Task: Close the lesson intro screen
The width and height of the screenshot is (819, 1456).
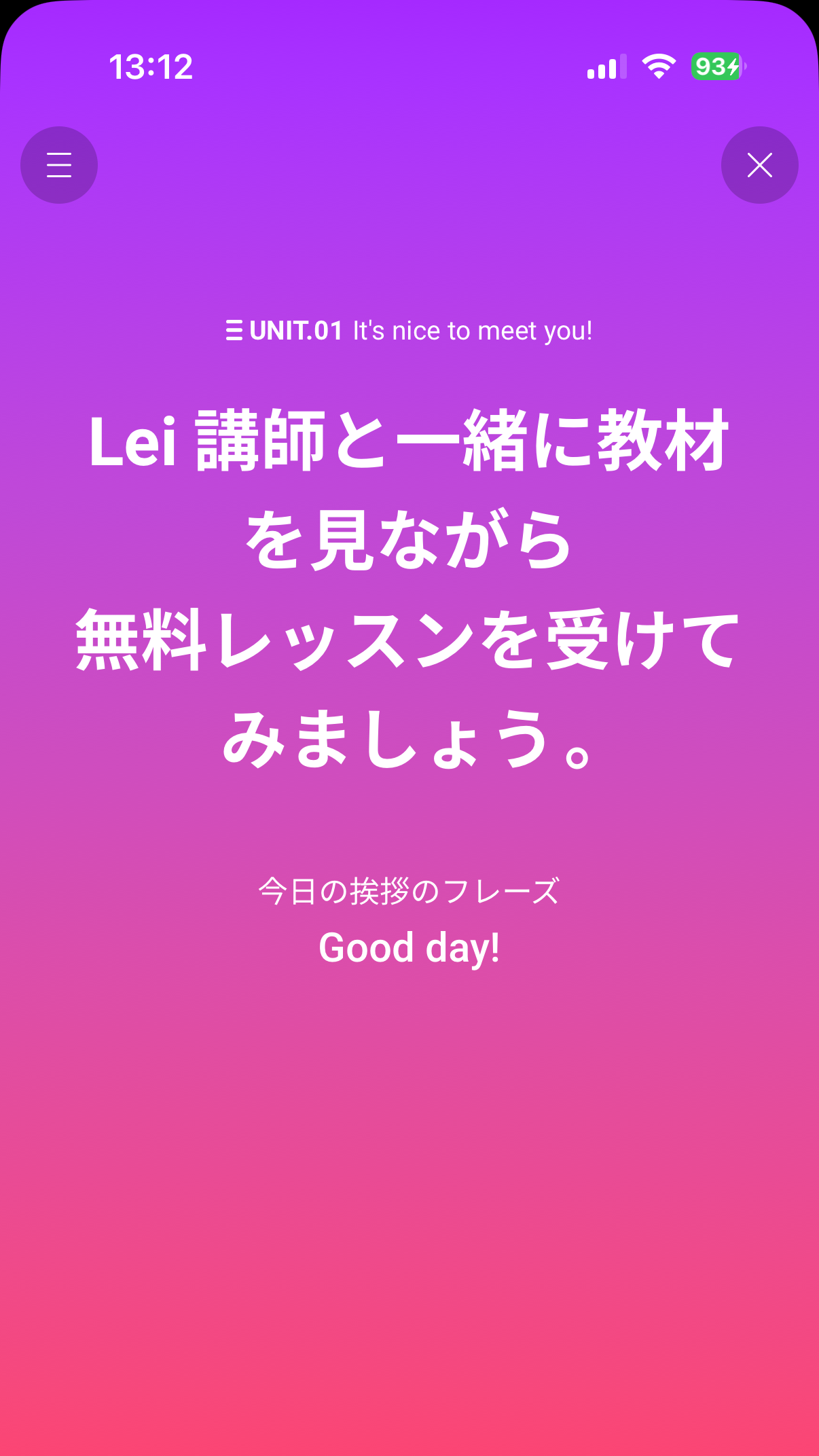Action: [759, 165]
